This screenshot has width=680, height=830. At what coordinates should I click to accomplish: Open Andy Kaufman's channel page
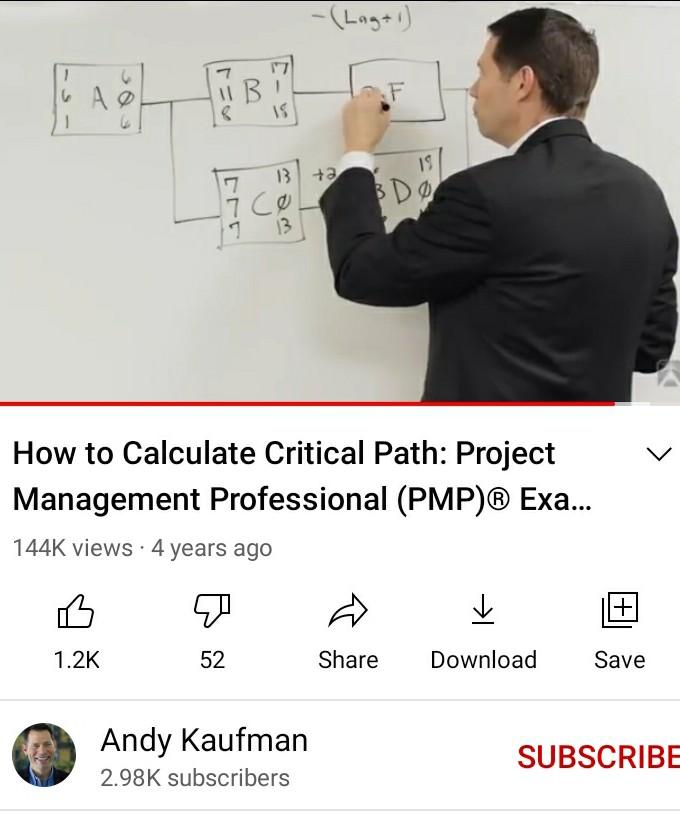point(204,741)
